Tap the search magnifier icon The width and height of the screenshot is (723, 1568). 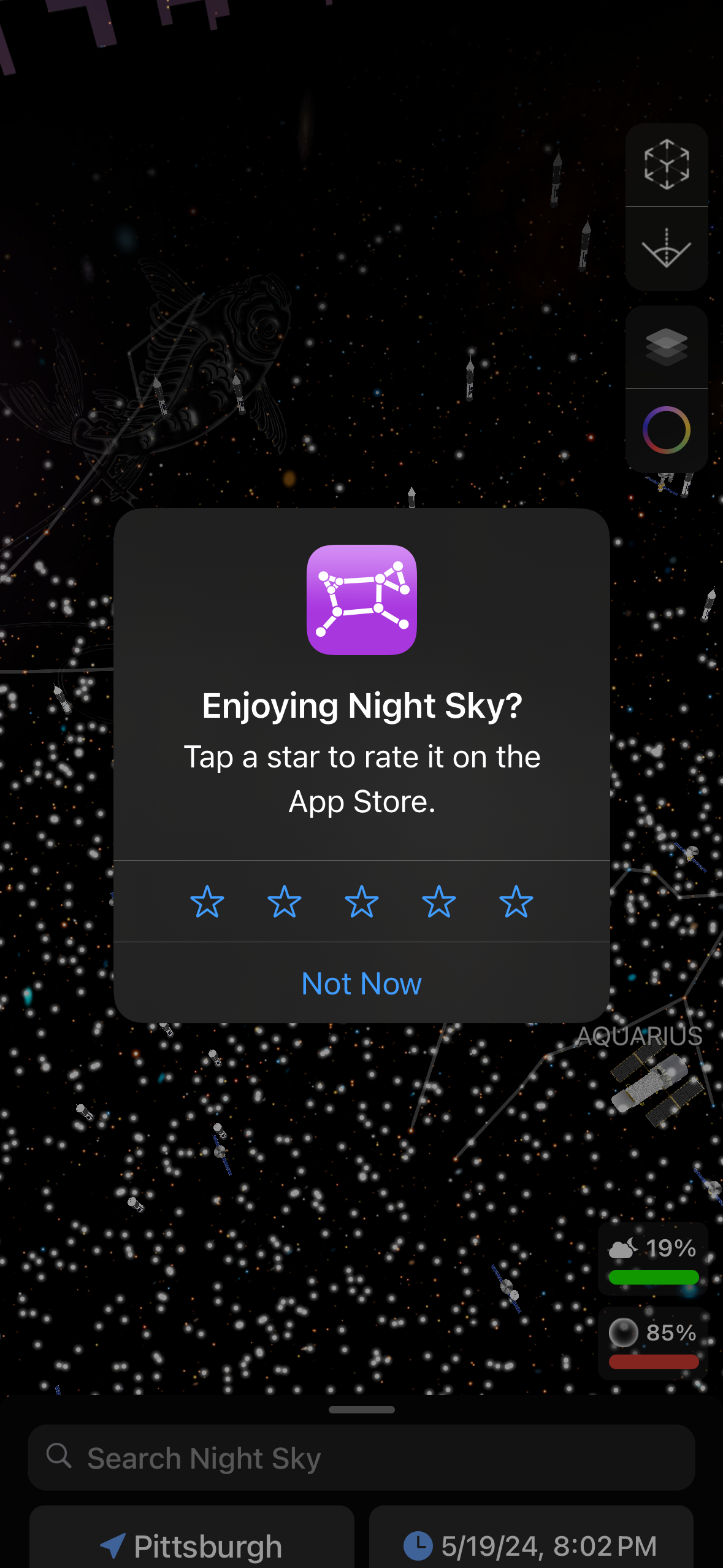58,1458
